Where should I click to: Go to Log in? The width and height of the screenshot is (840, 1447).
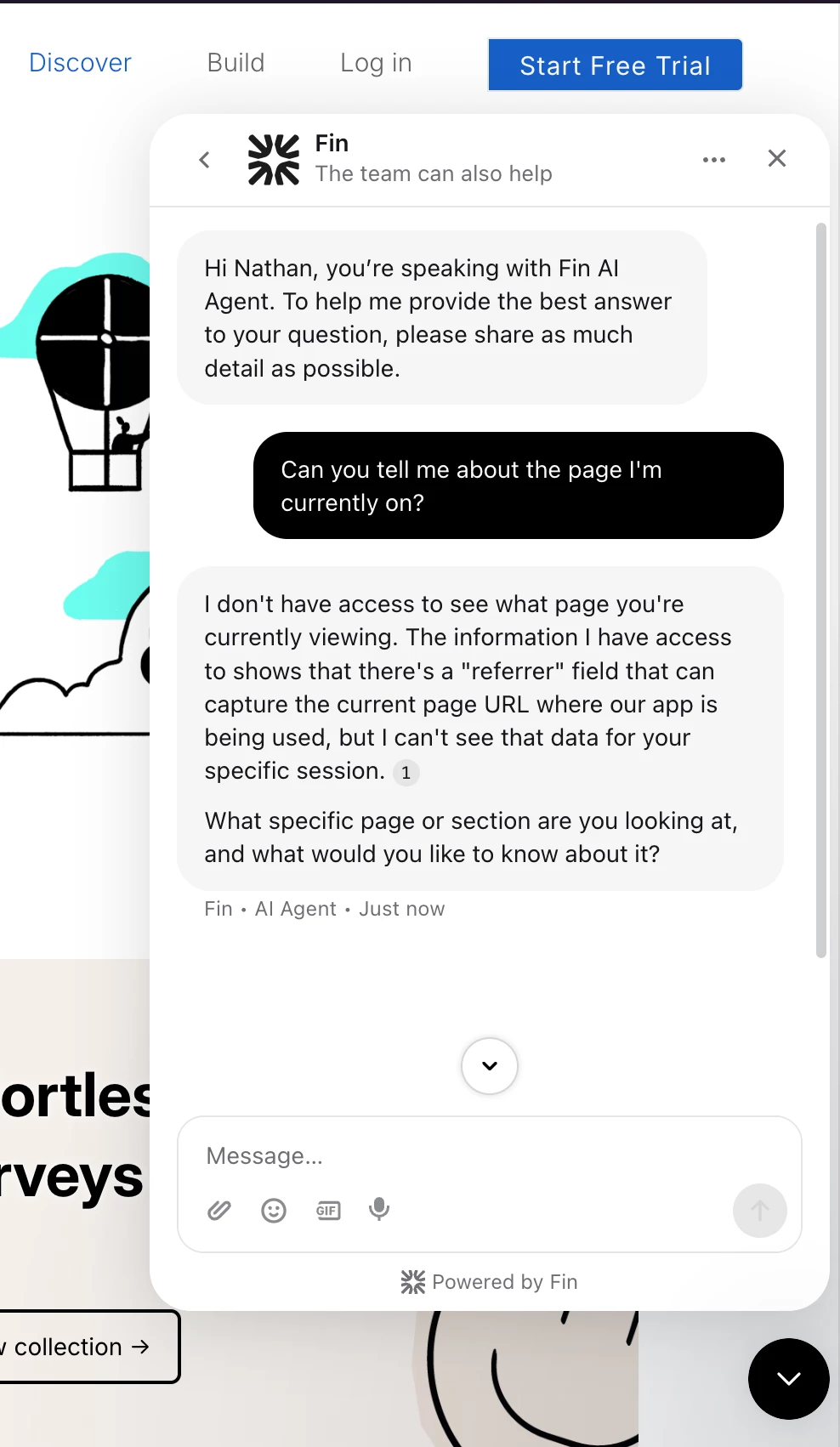click(376, 63)
